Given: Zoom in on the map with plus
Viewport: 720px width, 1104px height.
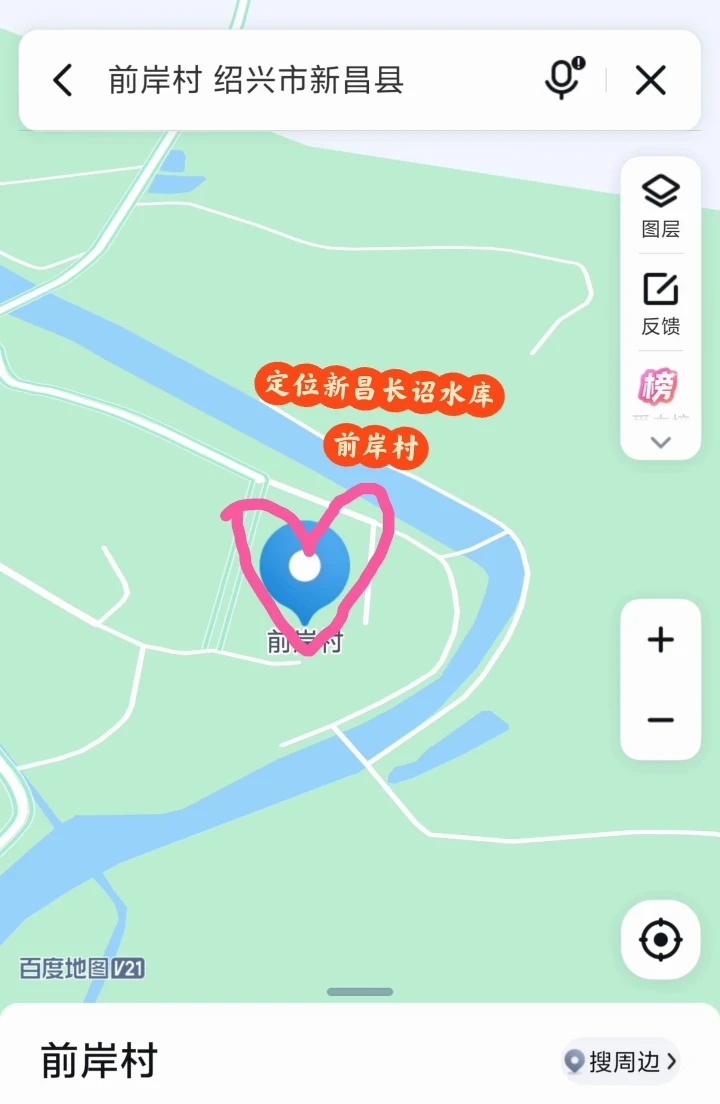Looking at the screenshot, I should pyautogui.click(x=660, y=639).
